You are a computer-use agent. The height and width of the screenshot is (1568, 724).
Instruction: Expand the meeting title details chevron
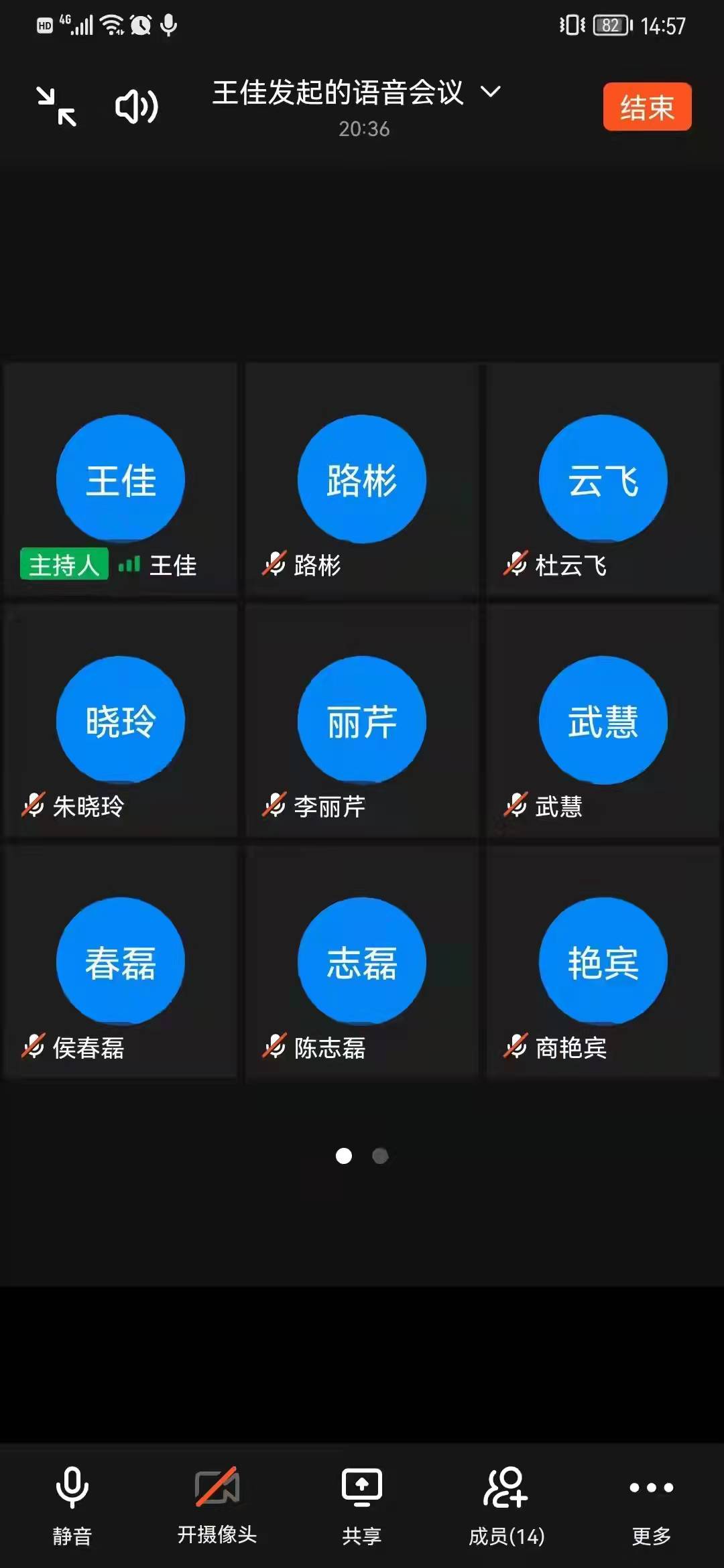tap(491, 92)
